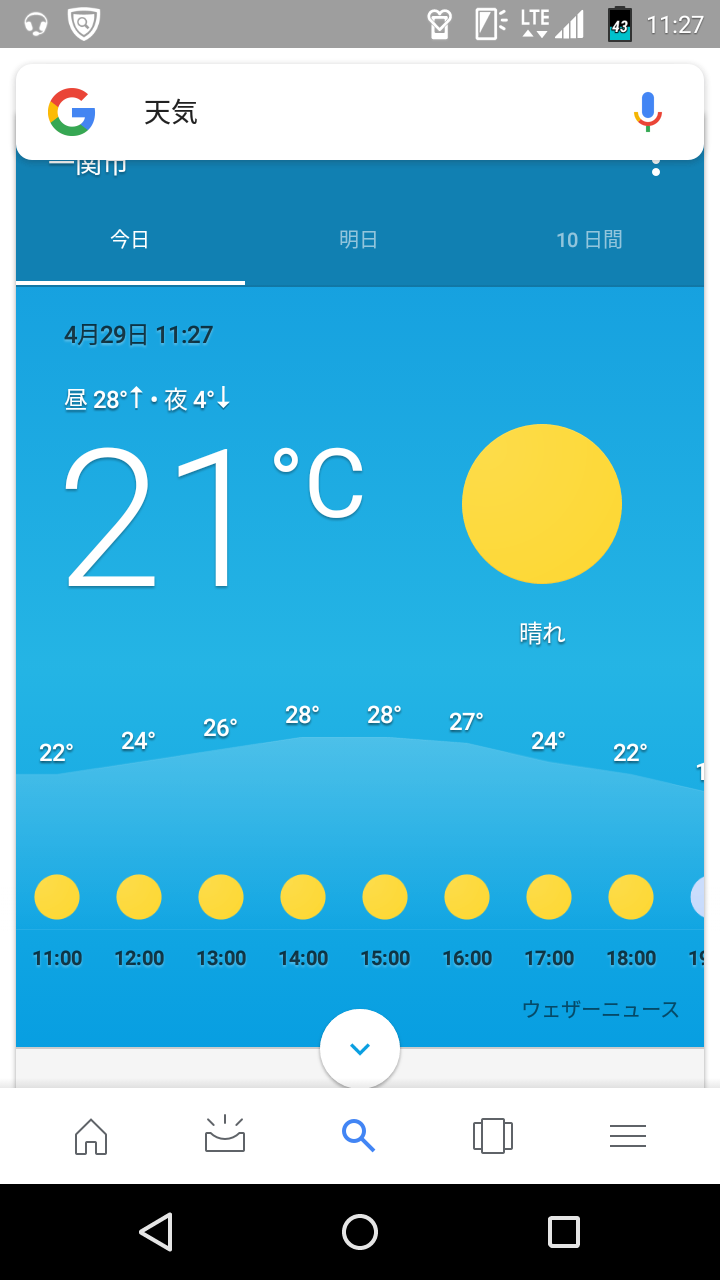Open the recent pages icon

pos(493,1136)
